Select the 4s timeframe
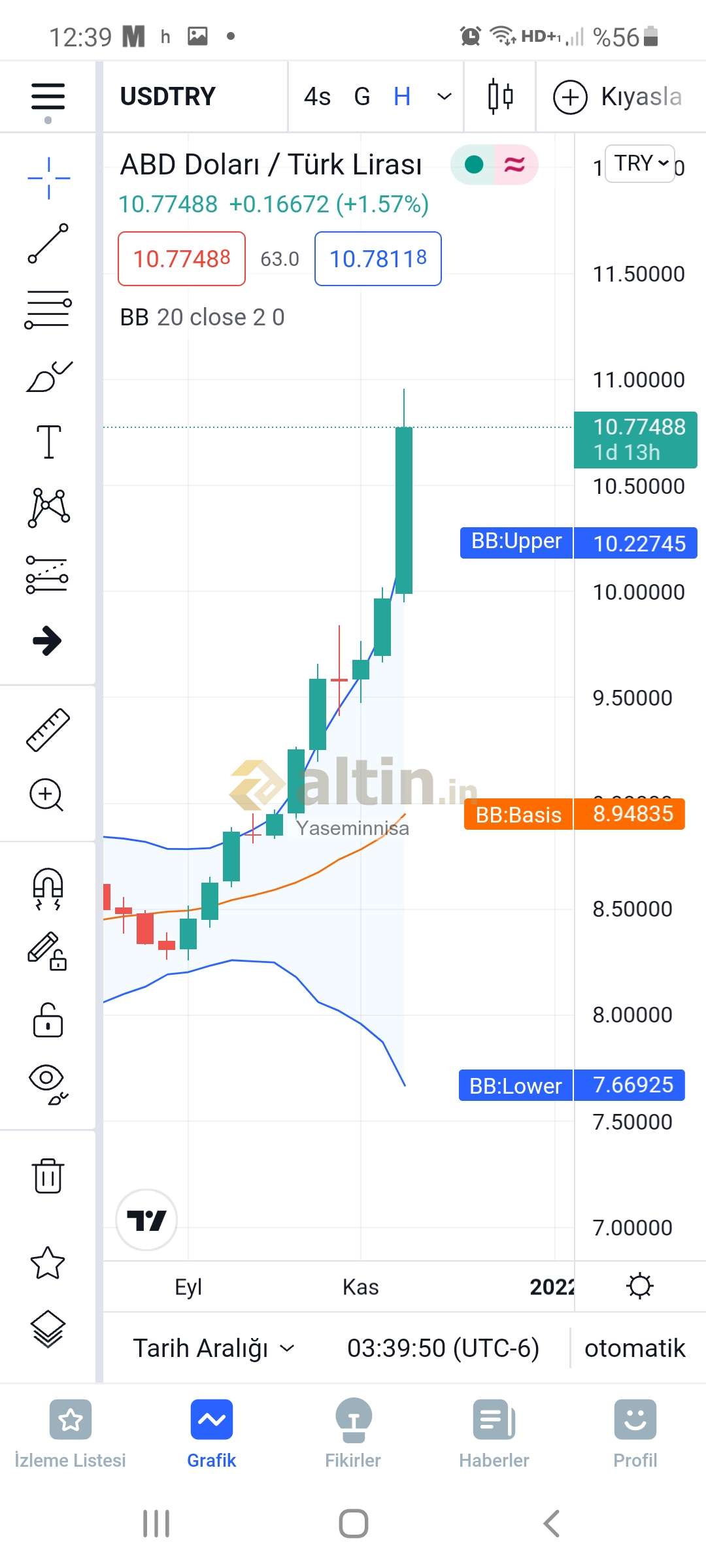 point(317,97)
